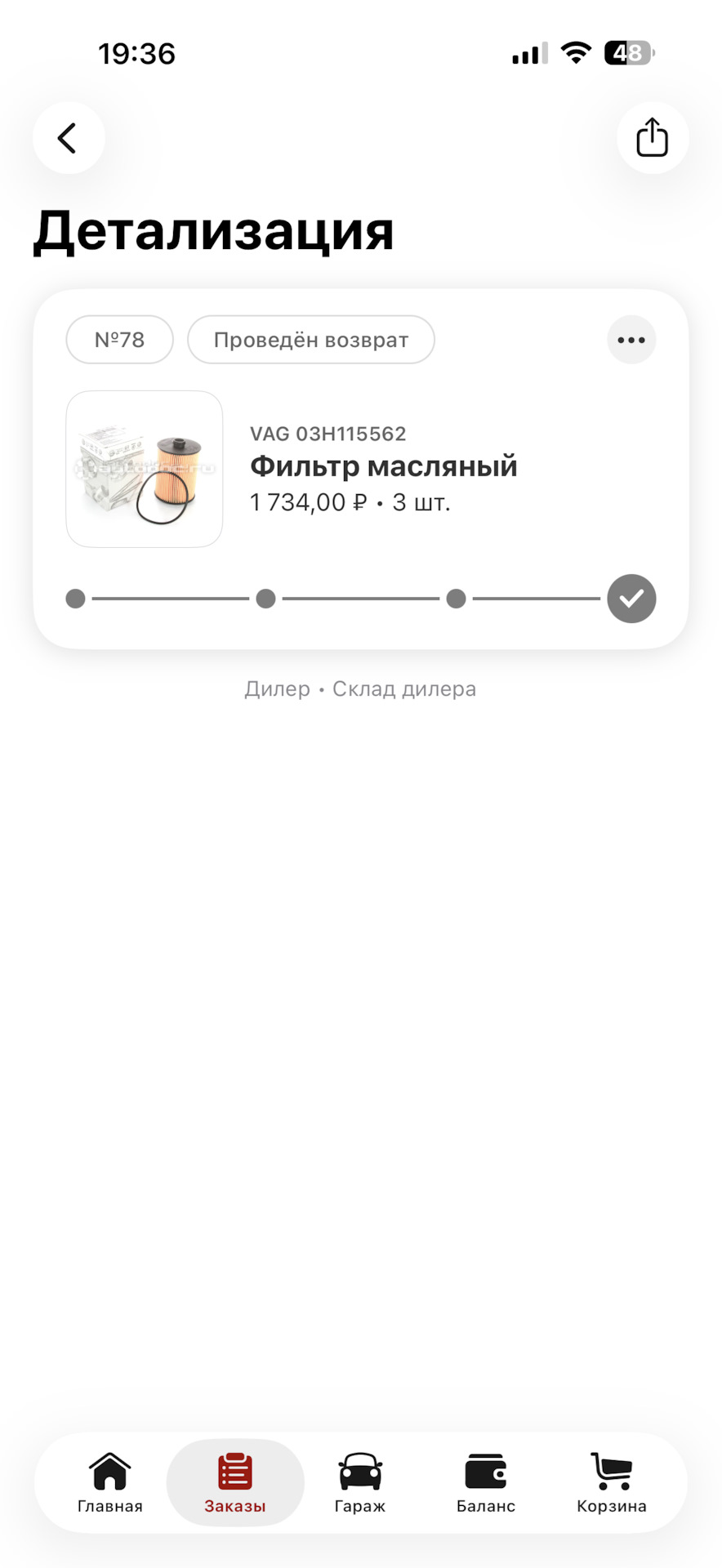Open the Заказы tab

[x=235, y=1482]
